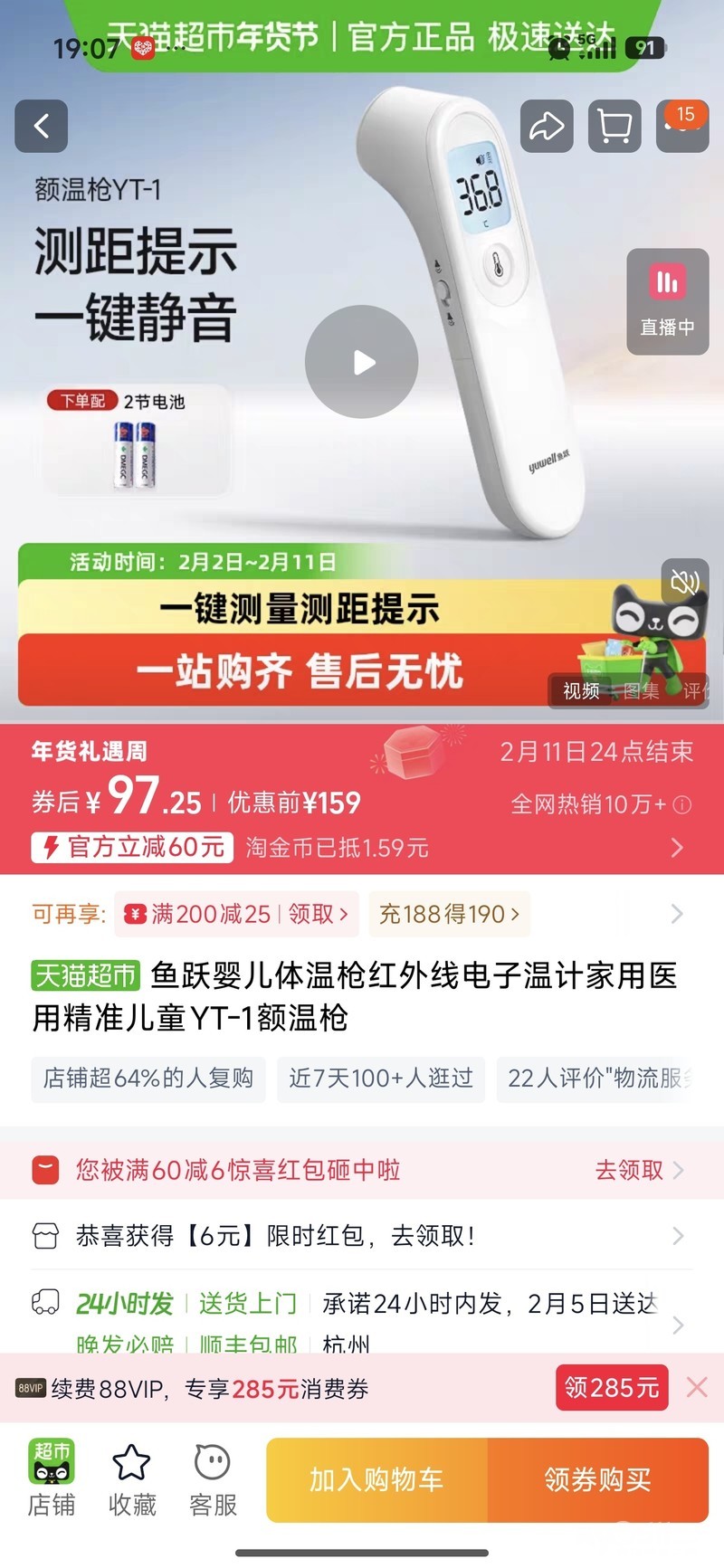This screenshot has height=1568, width=724.
Task: Open the 充188得190 offer
Action: point(449,914)
